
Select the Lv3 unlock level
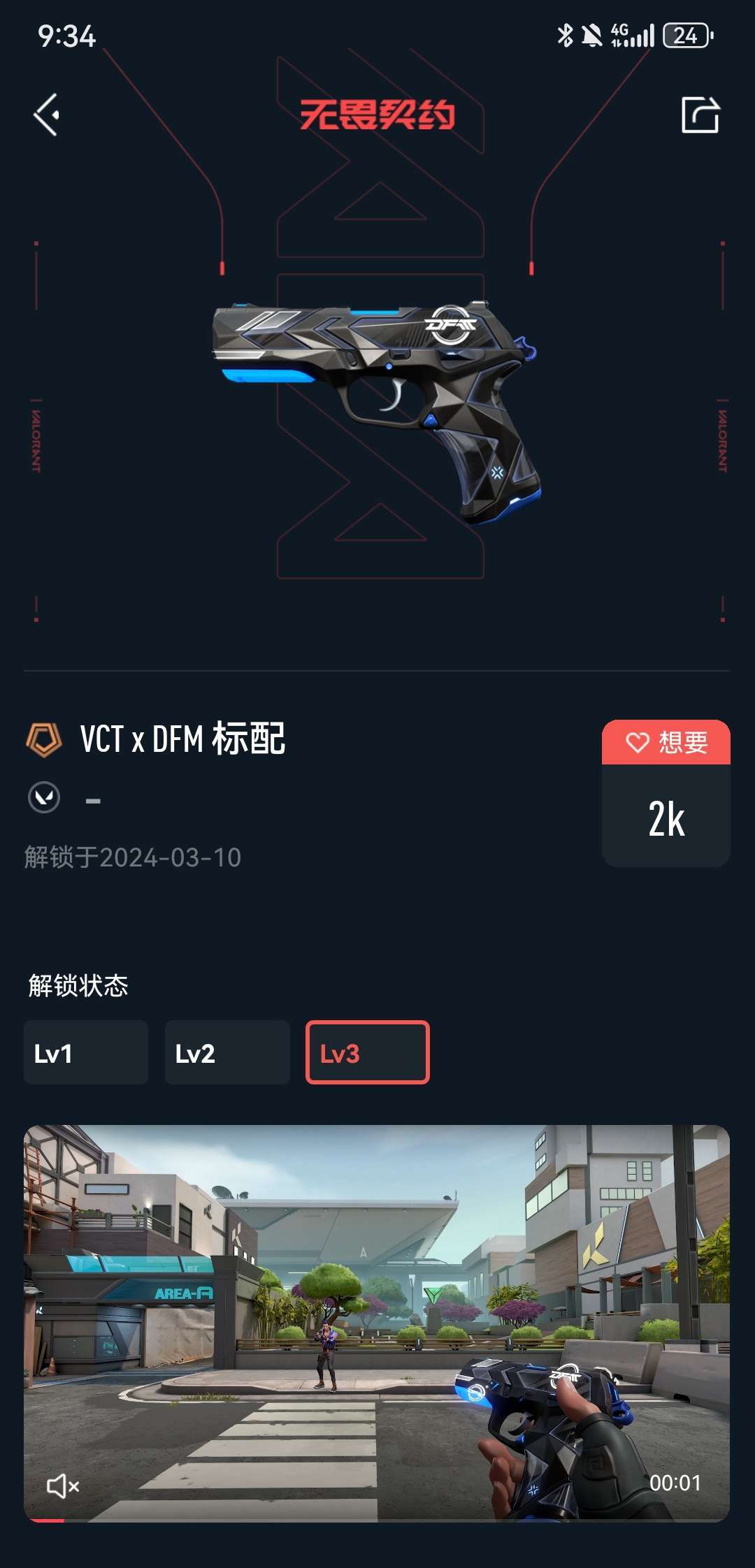pos(368,1052)
